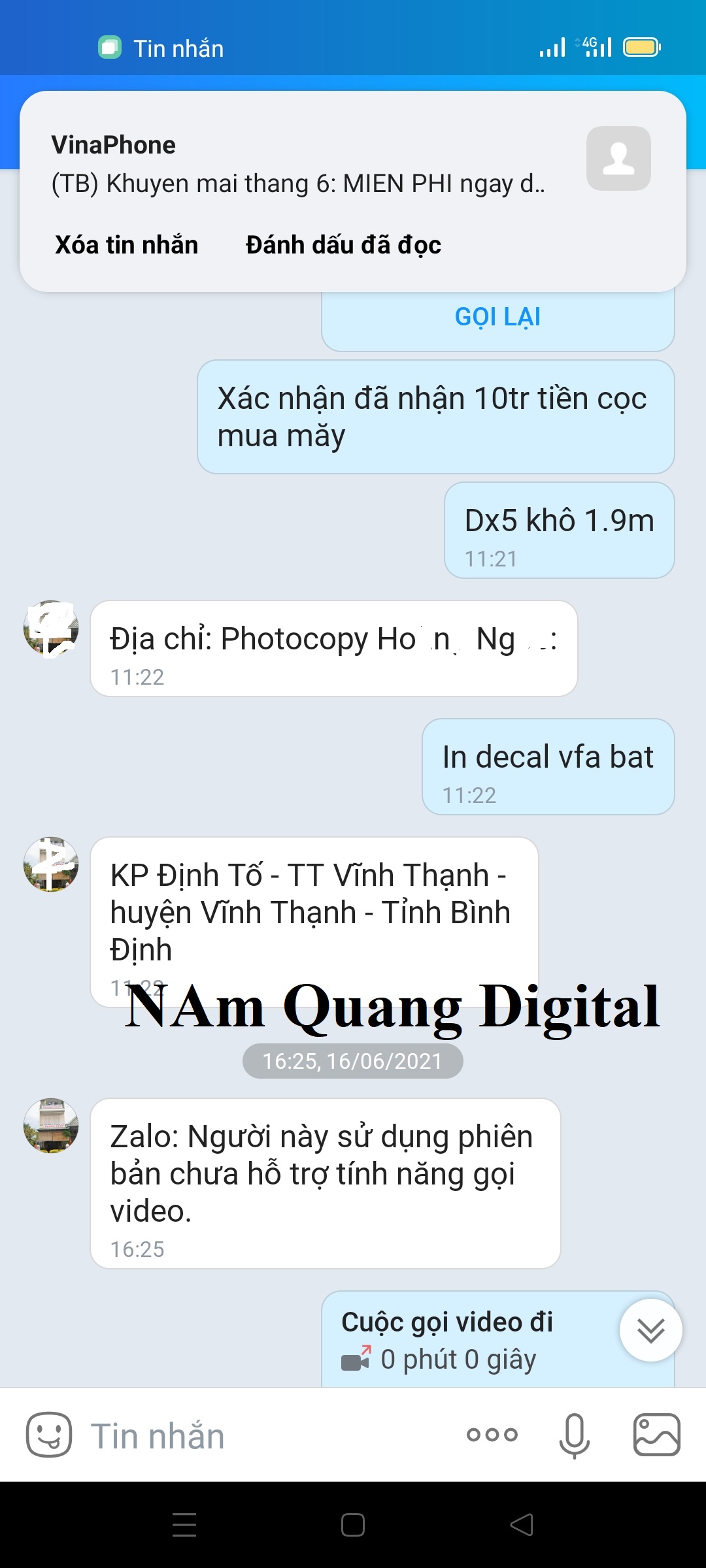
Task: Tap the 16:25, 16/06/2021 date divider
Action: click(352, 1060)
